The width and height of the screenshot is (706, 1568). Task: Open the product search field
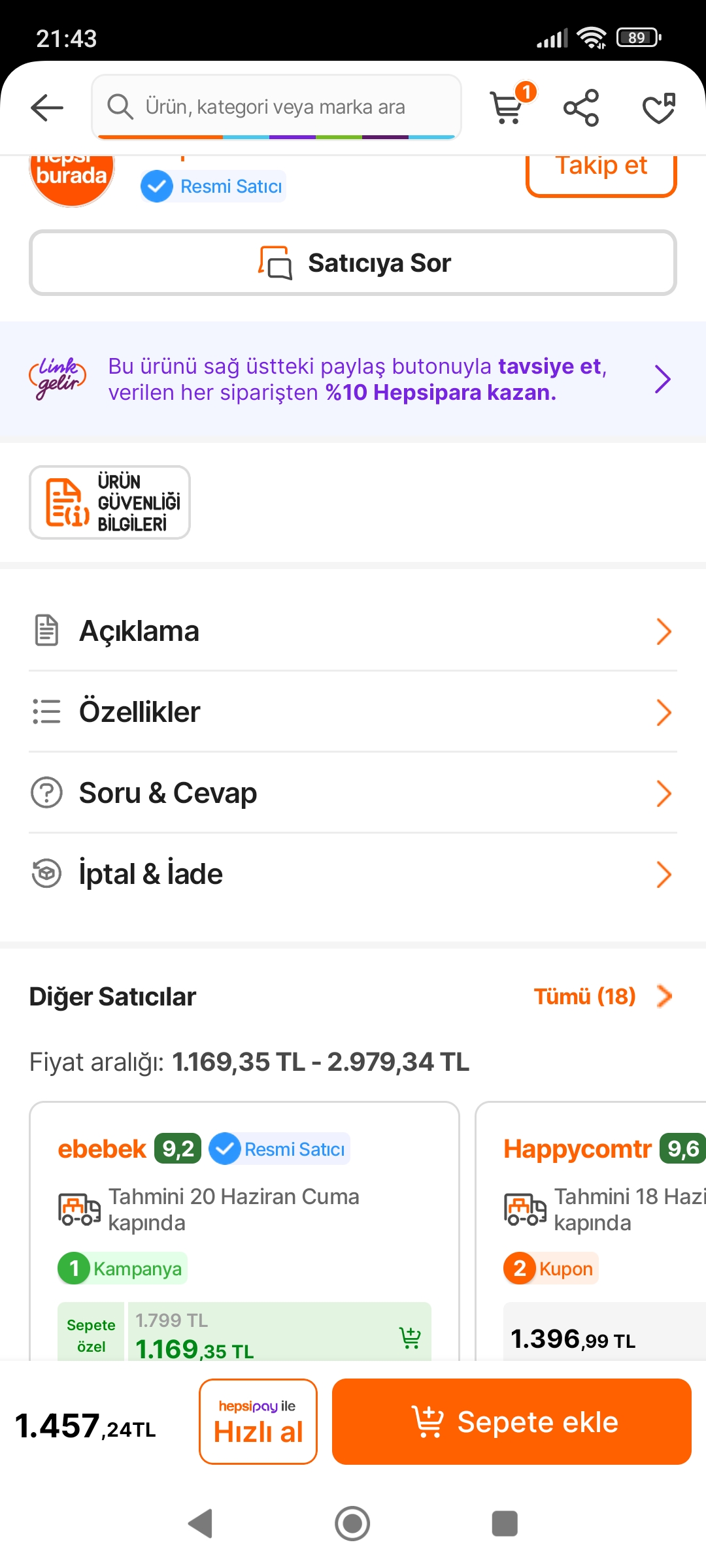(x=277, y=106)
